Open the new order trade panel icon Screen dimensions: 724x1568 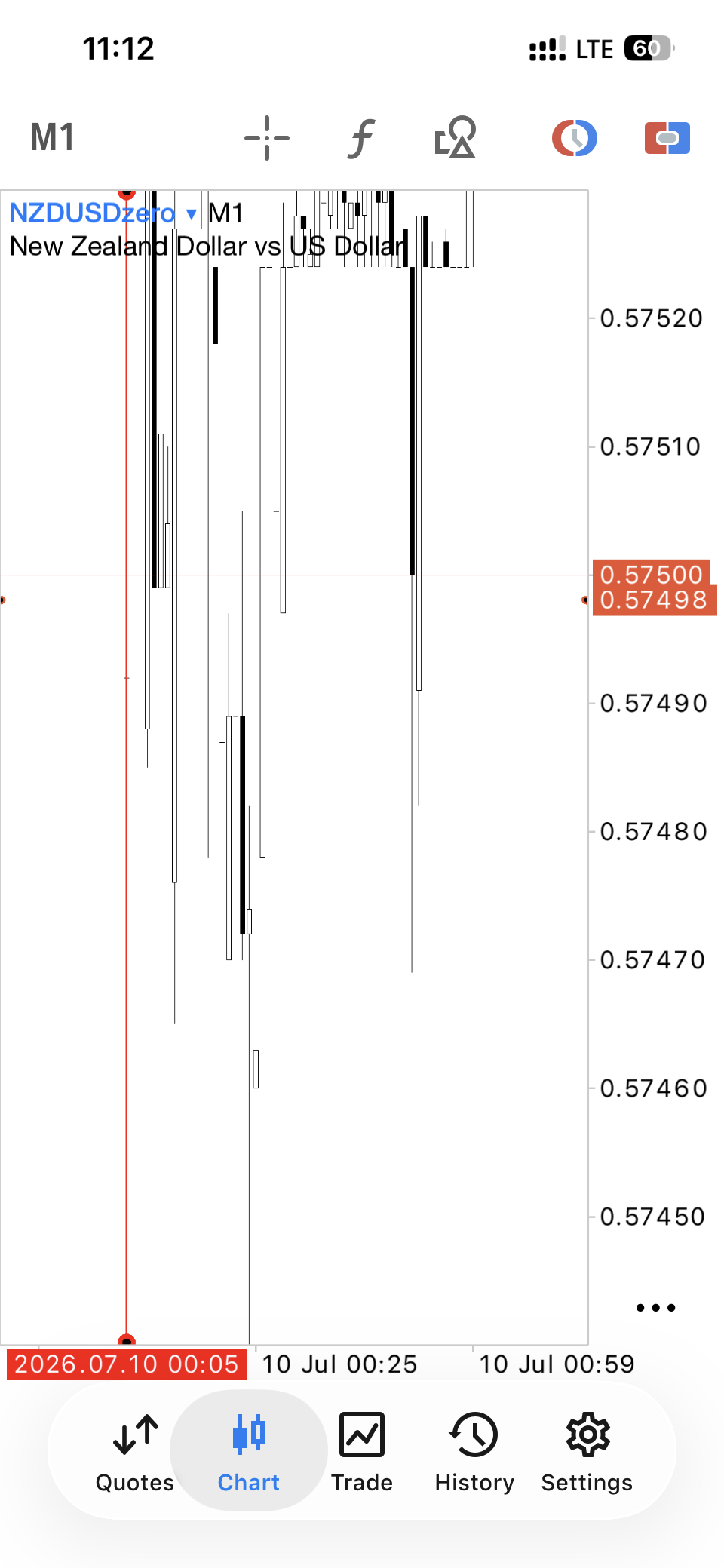click(x=667, y=138)
